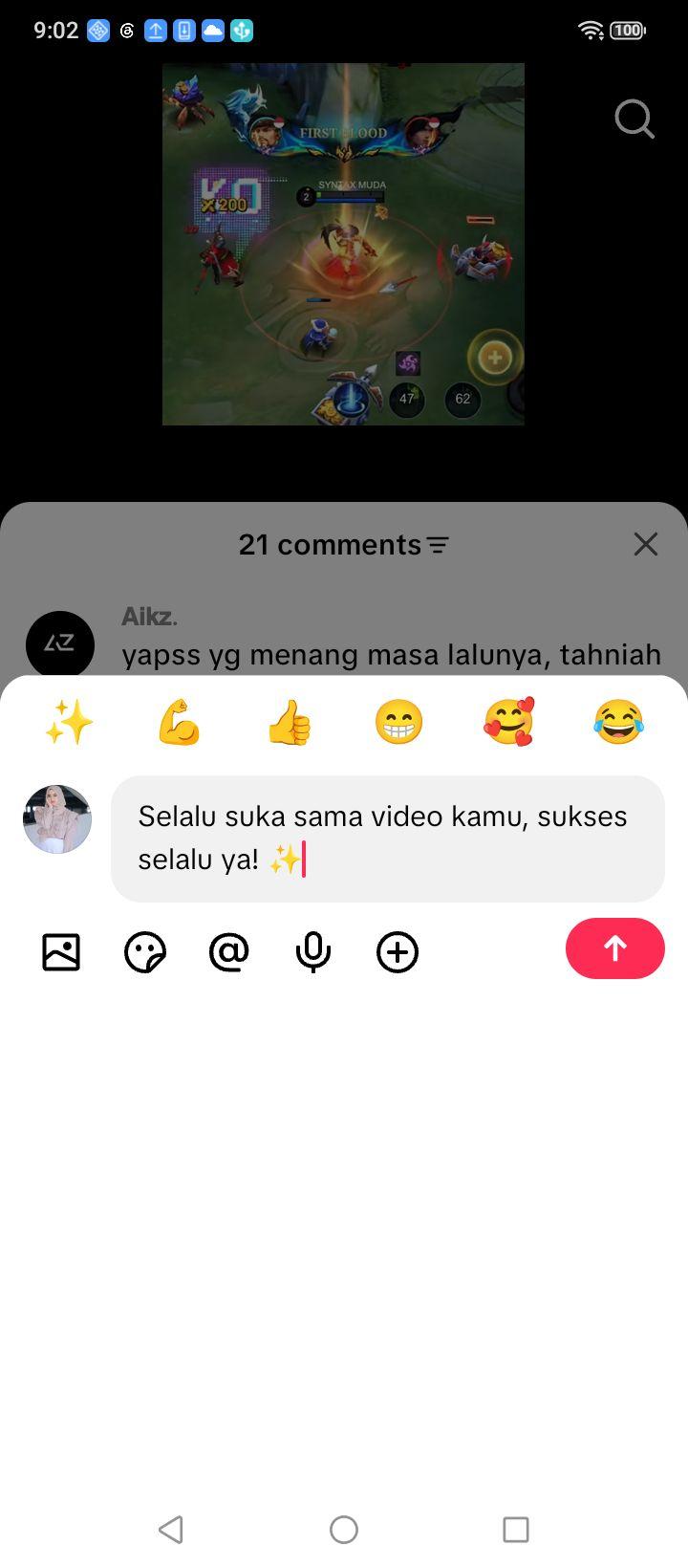Go to the home screen

pyautogui.click(x=344, y=1530)
